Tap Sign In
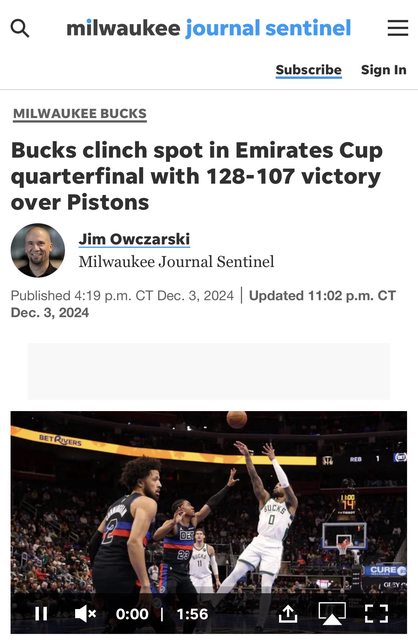Viewport: 418px width, 640px height. click(x=383, y=70)
